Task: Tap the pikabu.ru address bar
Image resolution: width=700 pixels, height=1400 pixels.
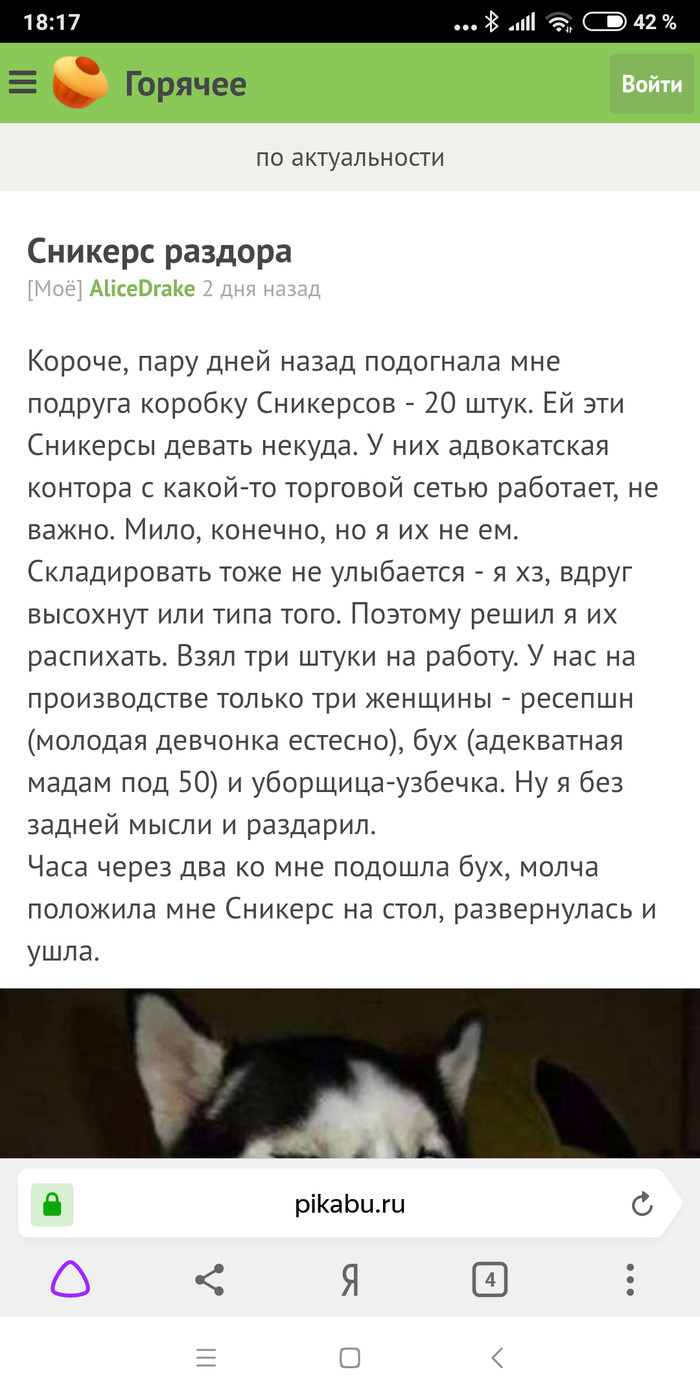Action: coord(350,1204)
